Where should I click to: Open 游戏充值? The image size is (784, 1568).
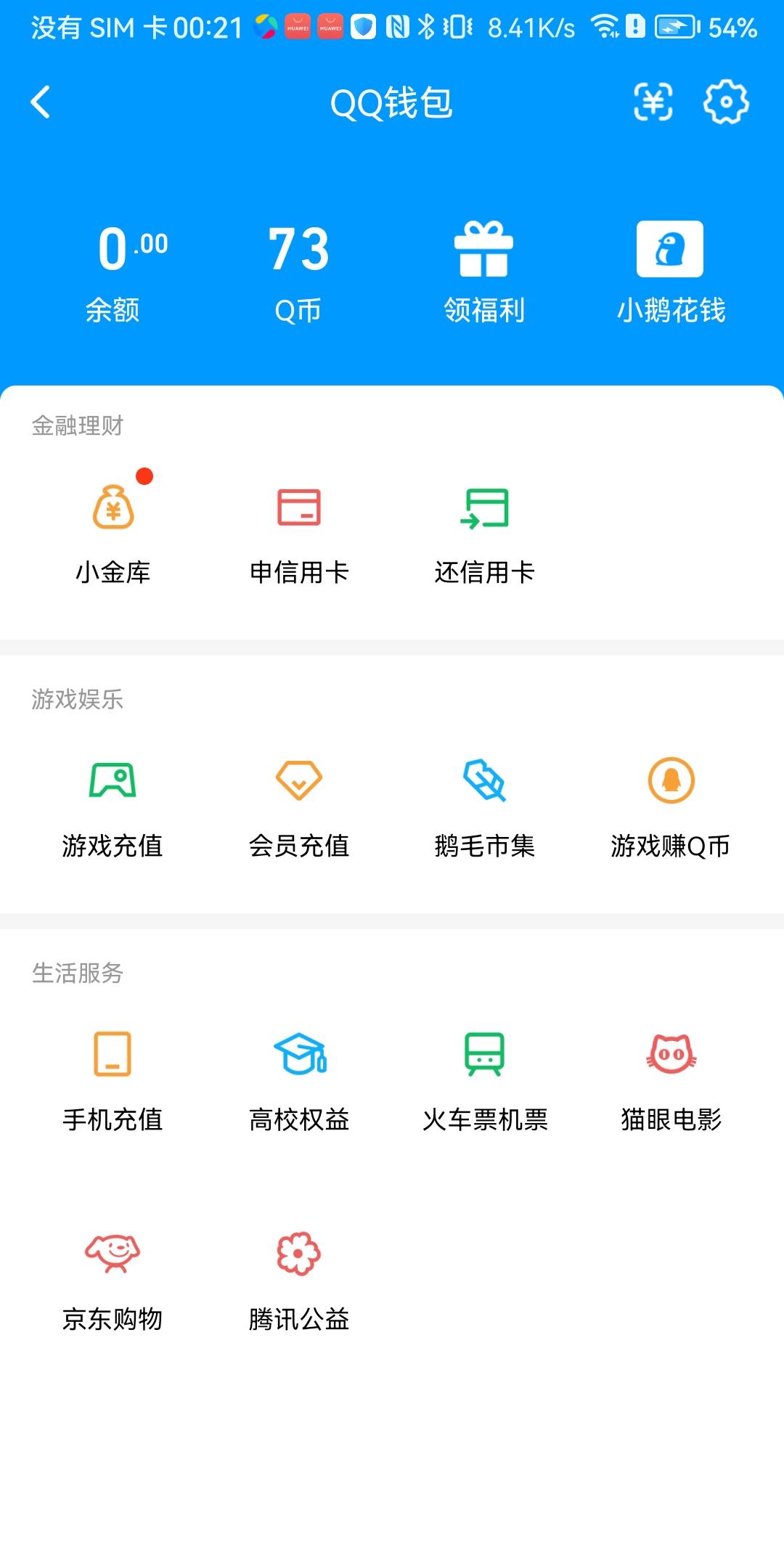(113, 807)
